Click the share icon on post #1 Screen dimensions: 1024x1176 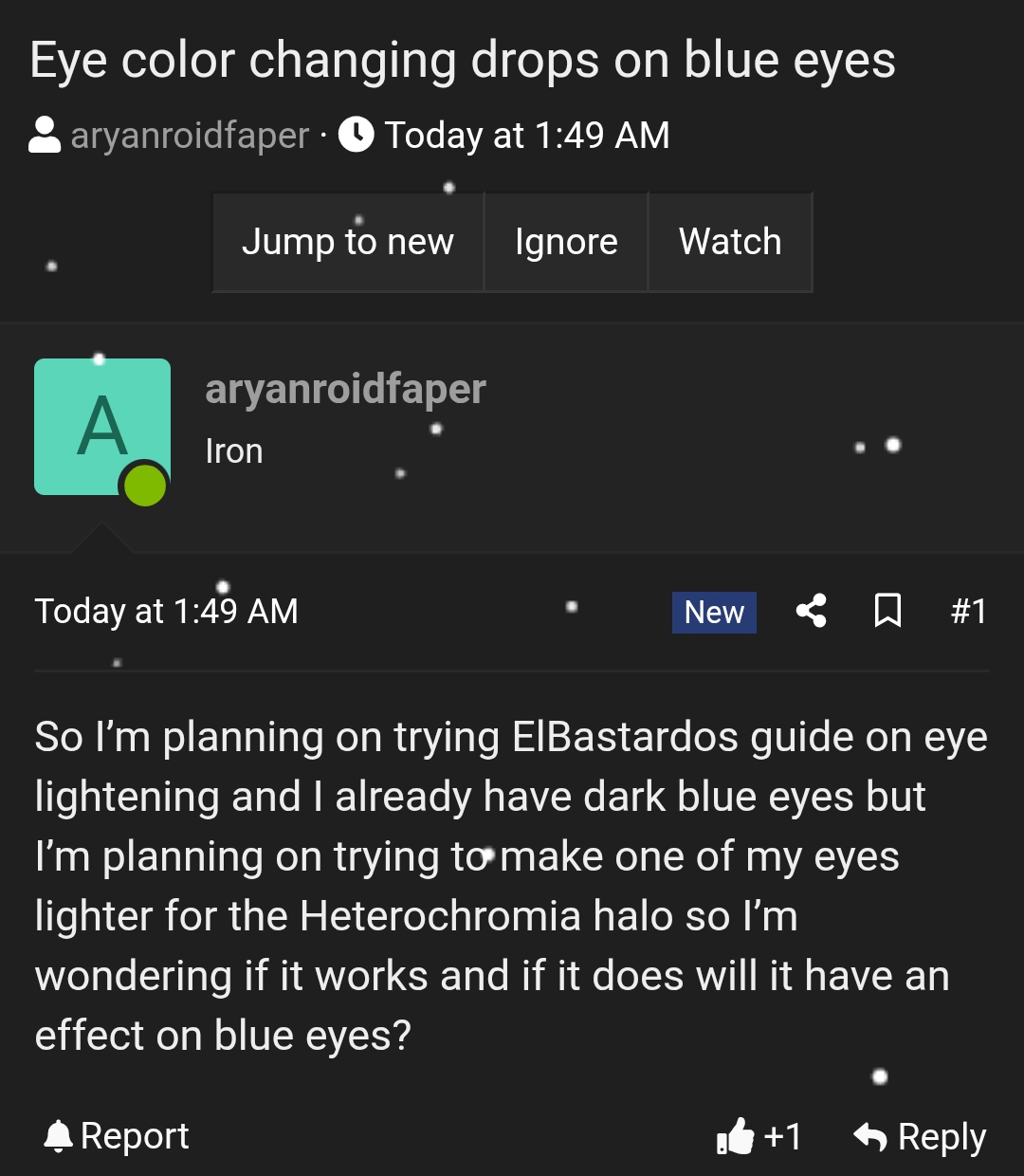pos(812,612)
